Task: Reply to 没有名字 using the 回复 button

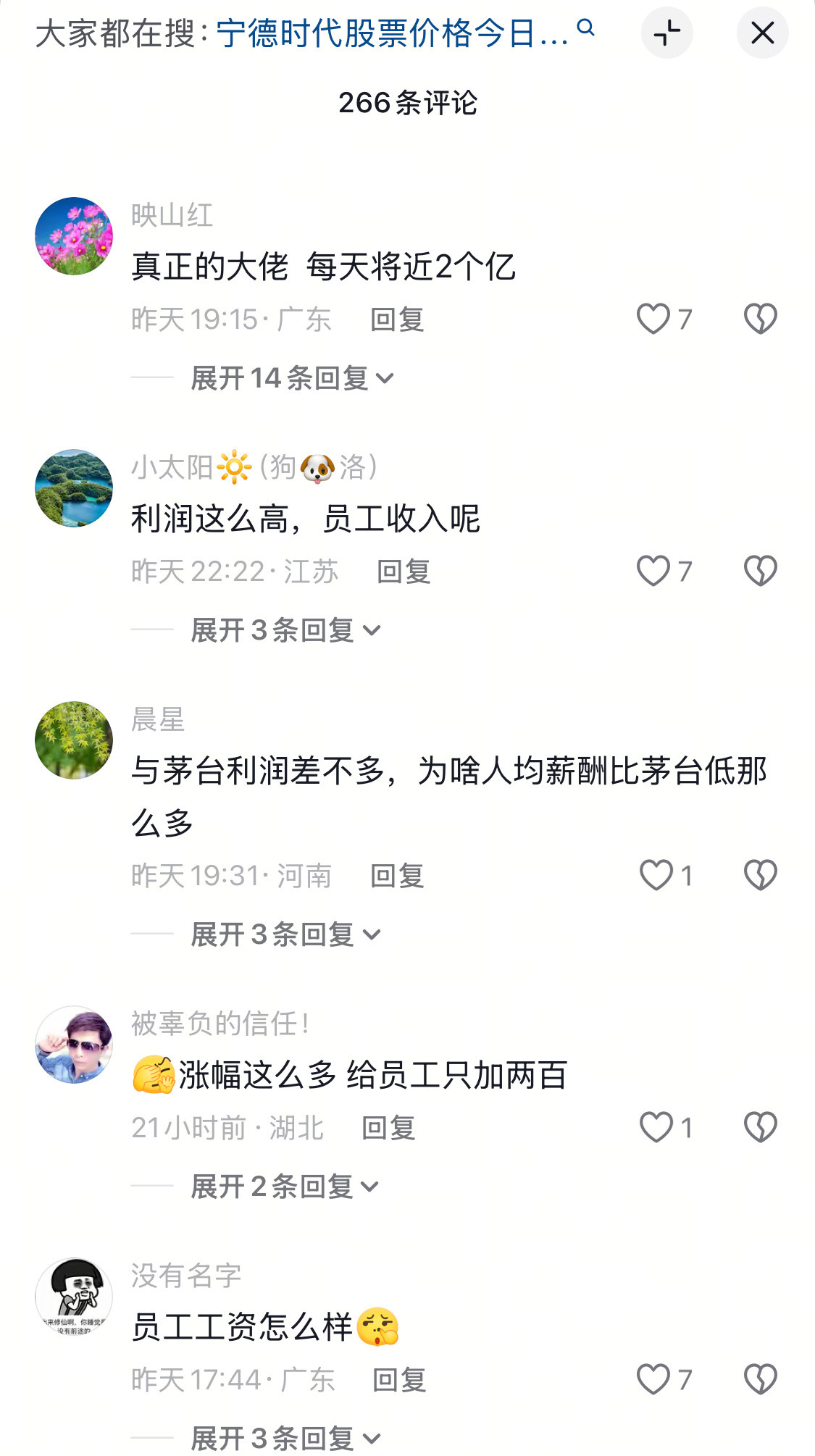Action: pyautogui.click(x=398, y=1381)
